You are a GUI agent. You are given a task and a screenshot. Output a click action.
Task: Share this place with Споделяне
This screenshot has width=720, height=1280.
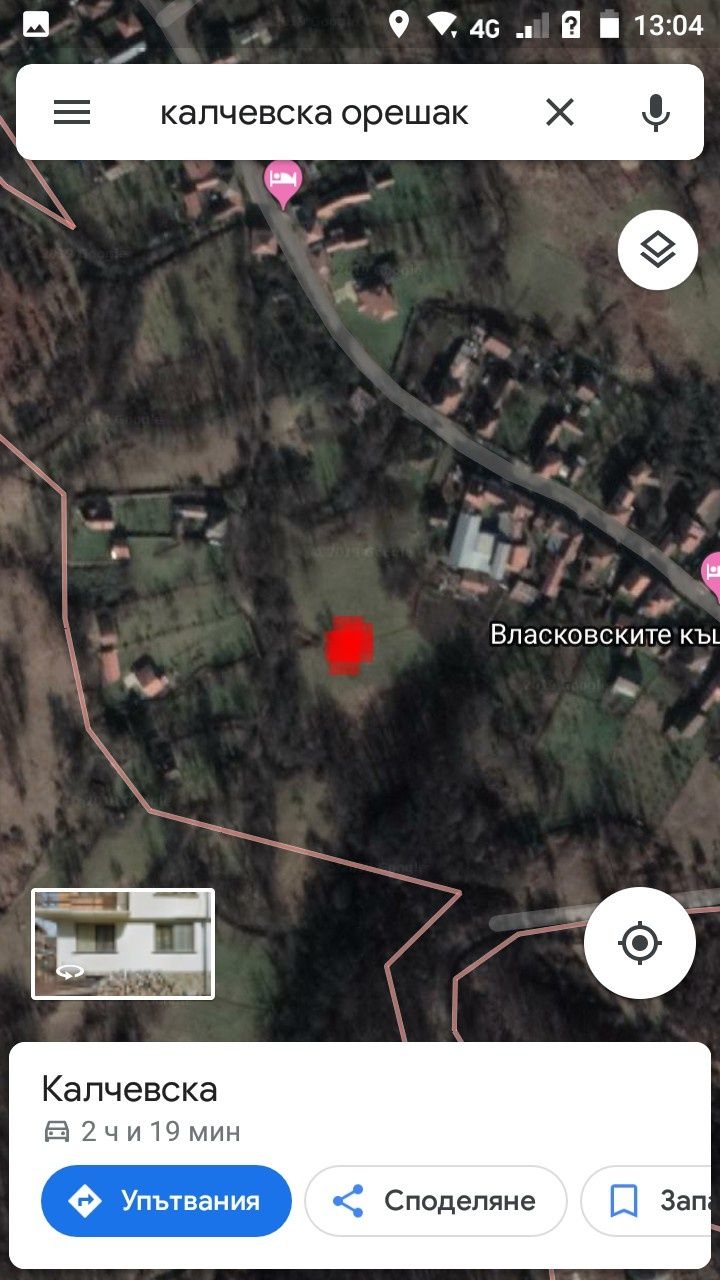point(435,1201)
